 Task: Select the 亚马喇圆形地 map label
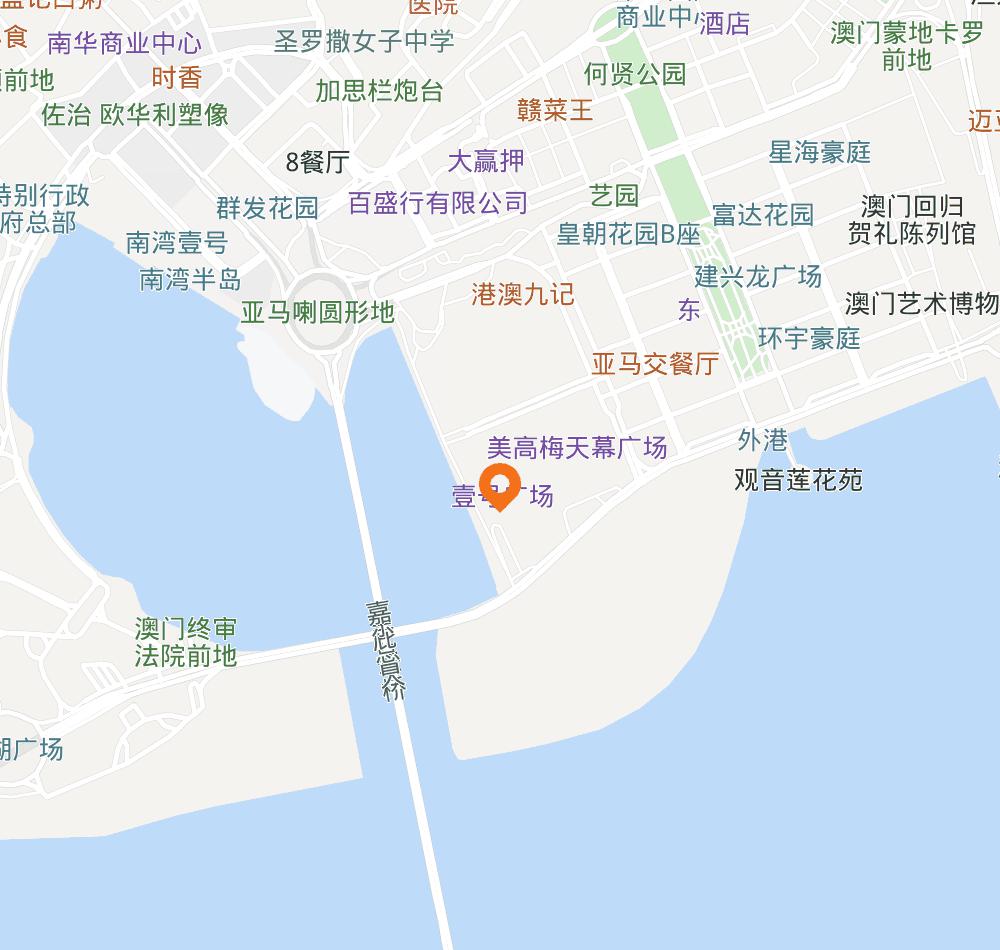coord(317,313)
